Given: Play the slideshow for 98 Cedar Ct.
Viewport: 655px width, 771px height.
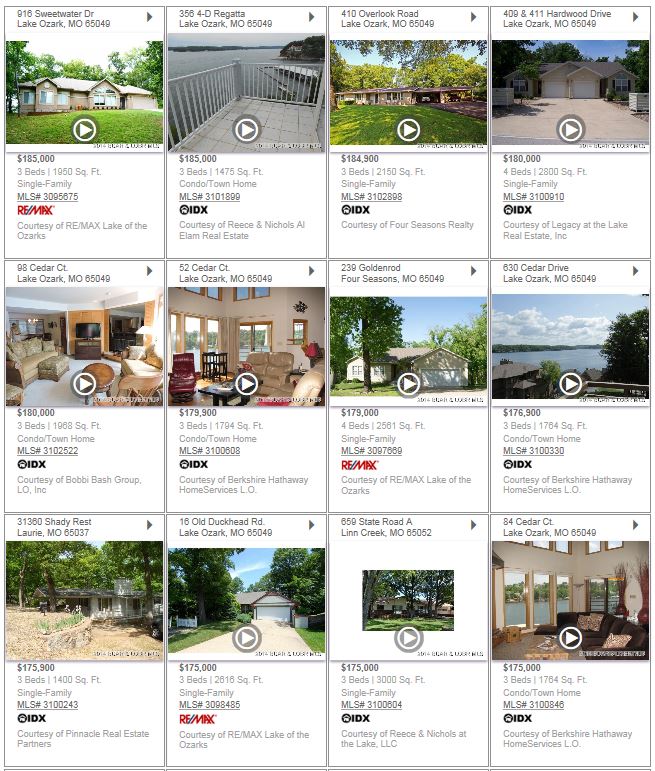Looking at the screenshot, I should click(x=84, y=383).
